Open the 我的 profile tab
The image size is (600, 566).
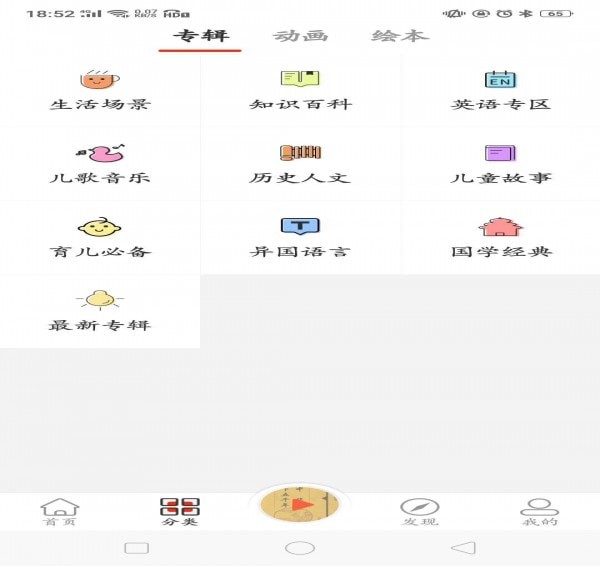click(x=540, y=512)
